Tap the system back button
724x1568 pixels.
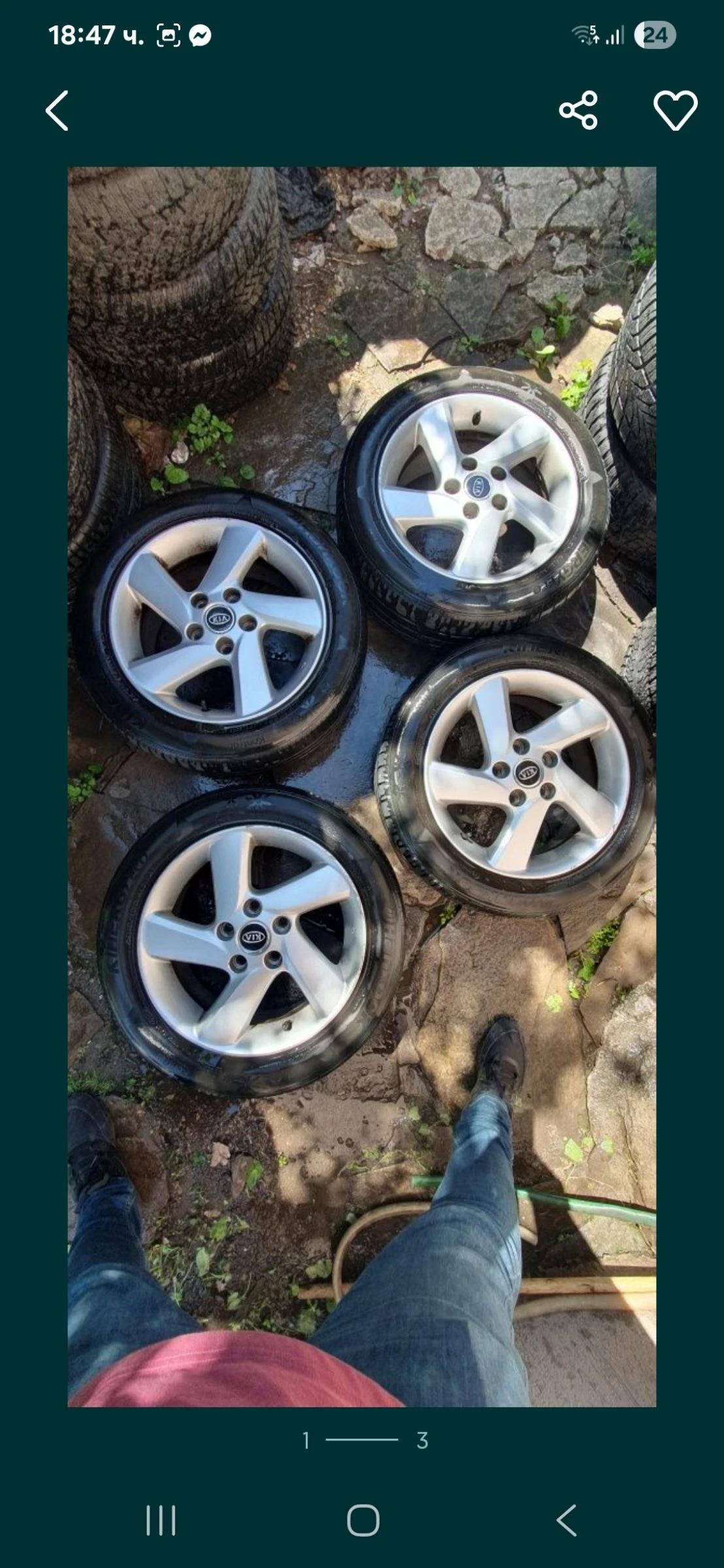click(566, 1520)
